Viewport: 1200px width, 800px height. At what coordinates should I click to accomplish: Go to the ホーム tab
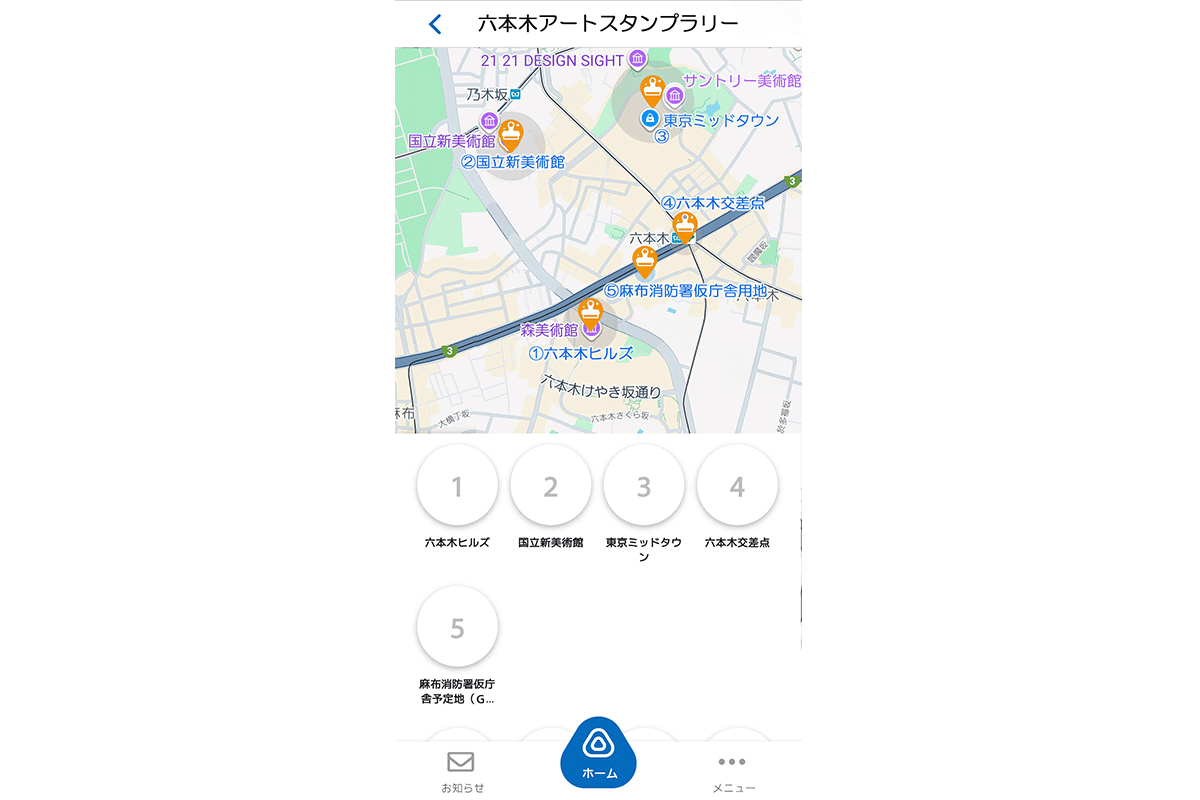[x=598, y=753]
